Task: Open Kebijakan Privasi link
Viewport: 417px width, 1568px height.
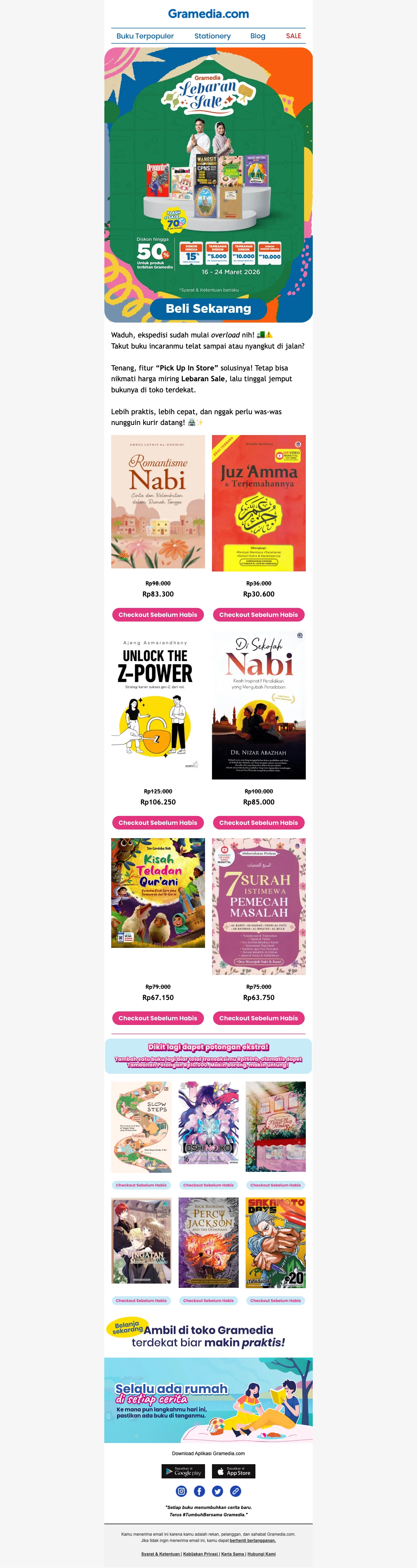Action: click(x=200, y=1554)
